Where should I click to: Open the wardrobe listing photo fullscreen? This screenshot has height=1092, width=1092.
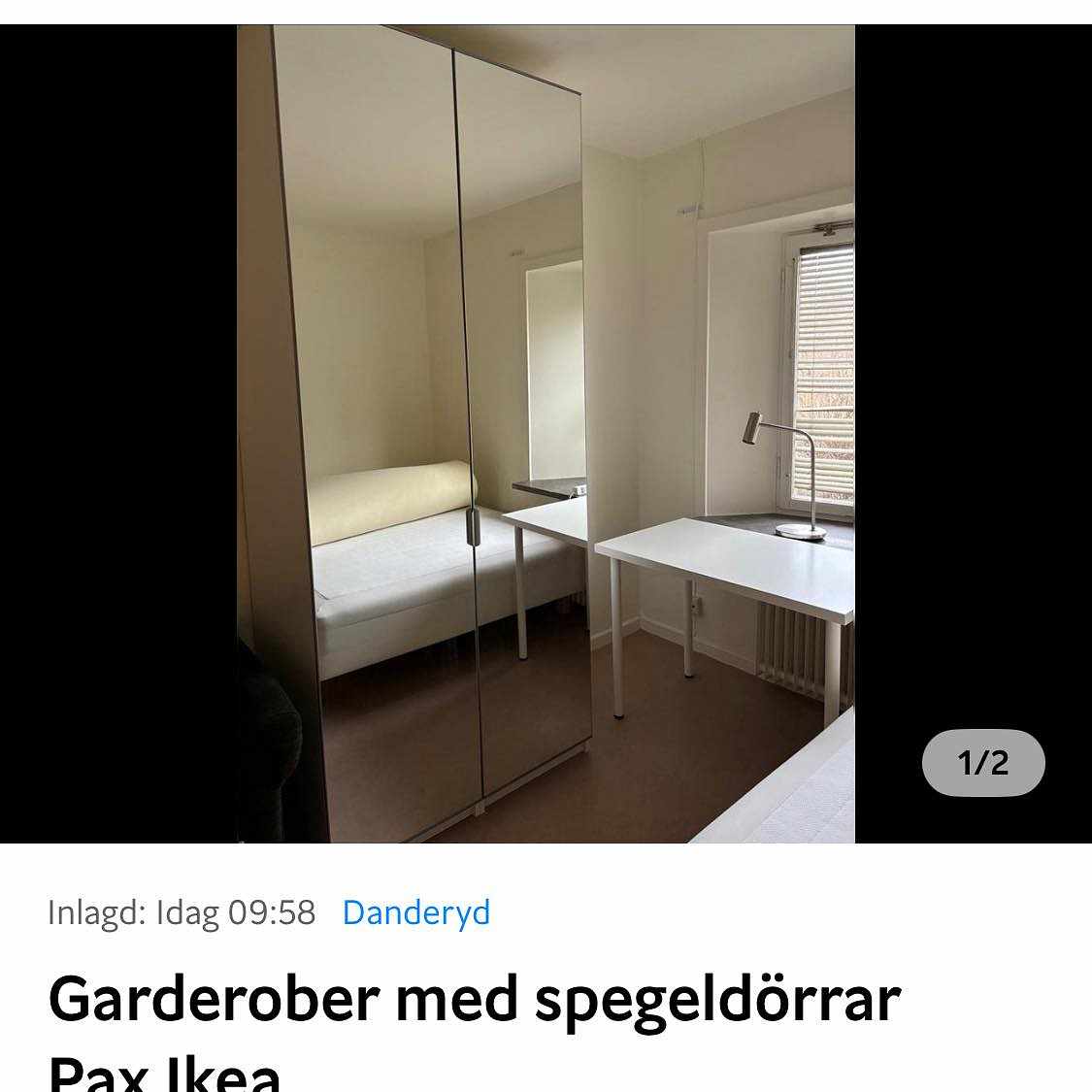click(x=546, y=434)
